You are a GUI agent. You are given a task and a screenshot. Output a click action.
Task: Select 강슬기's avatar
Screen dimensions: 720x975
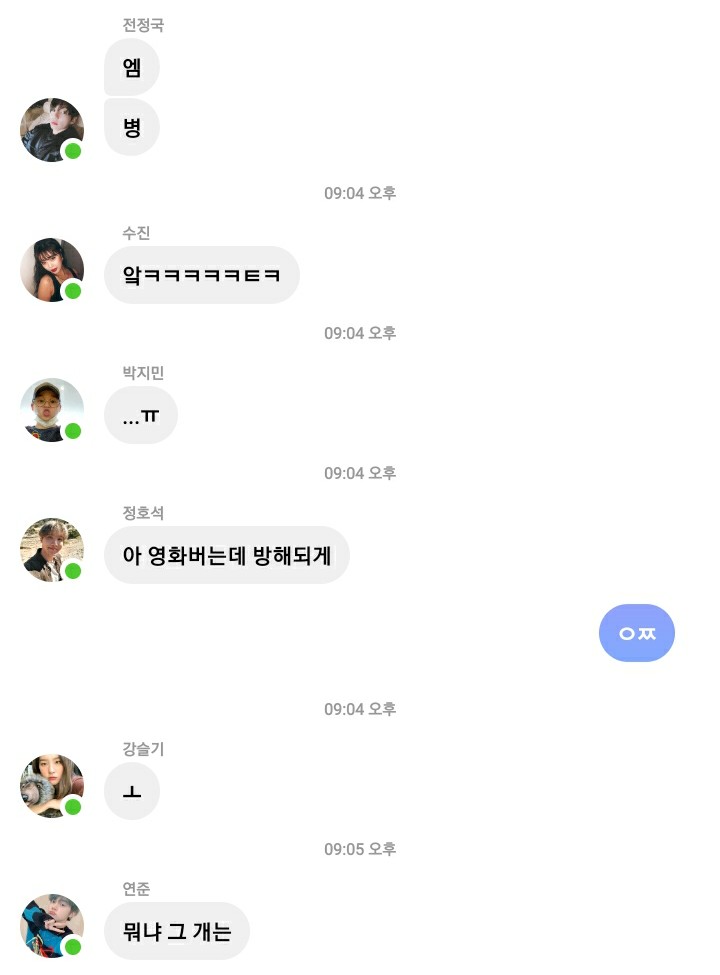(x=52, y=786)
